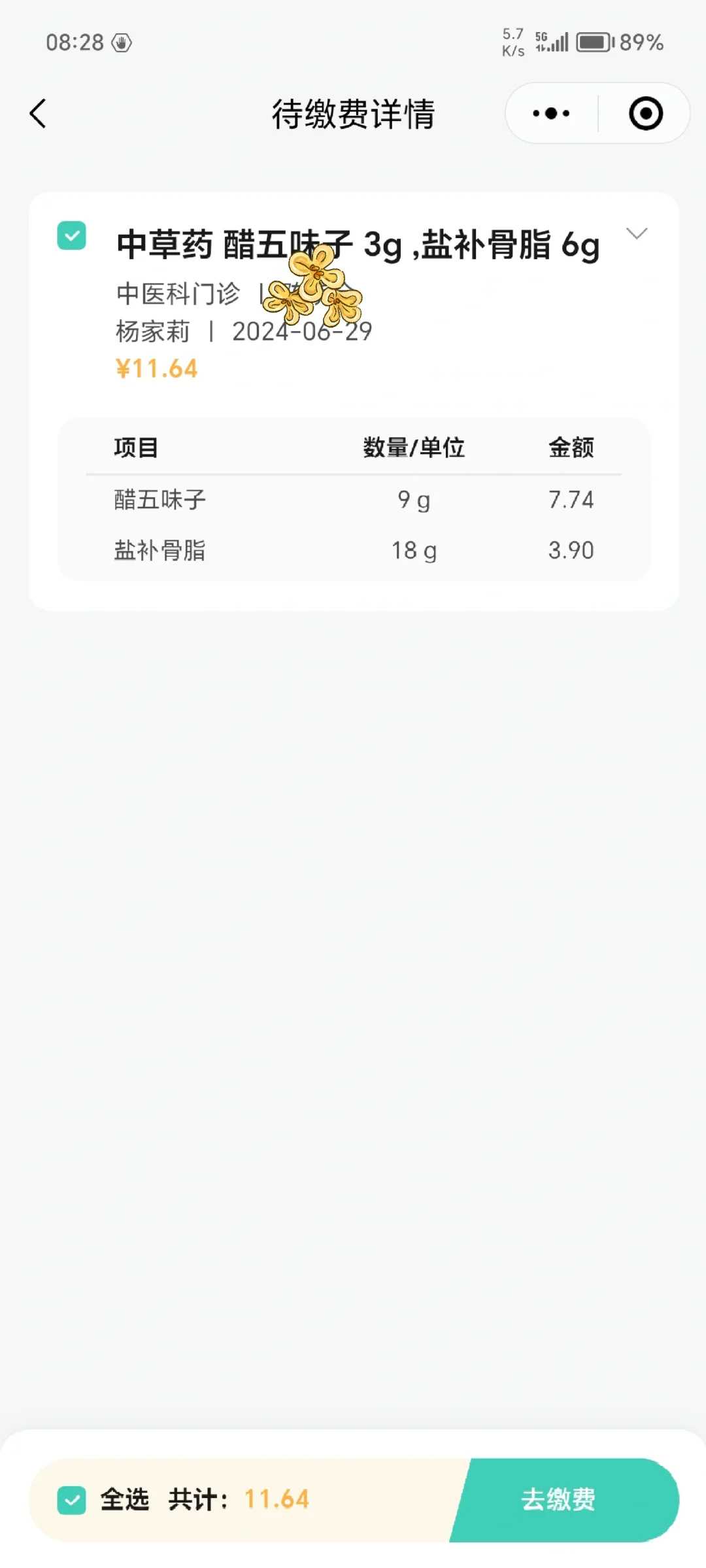Check the 中草药 medication card selection box
Viewport: 706px width, 1568px height.
72,235
